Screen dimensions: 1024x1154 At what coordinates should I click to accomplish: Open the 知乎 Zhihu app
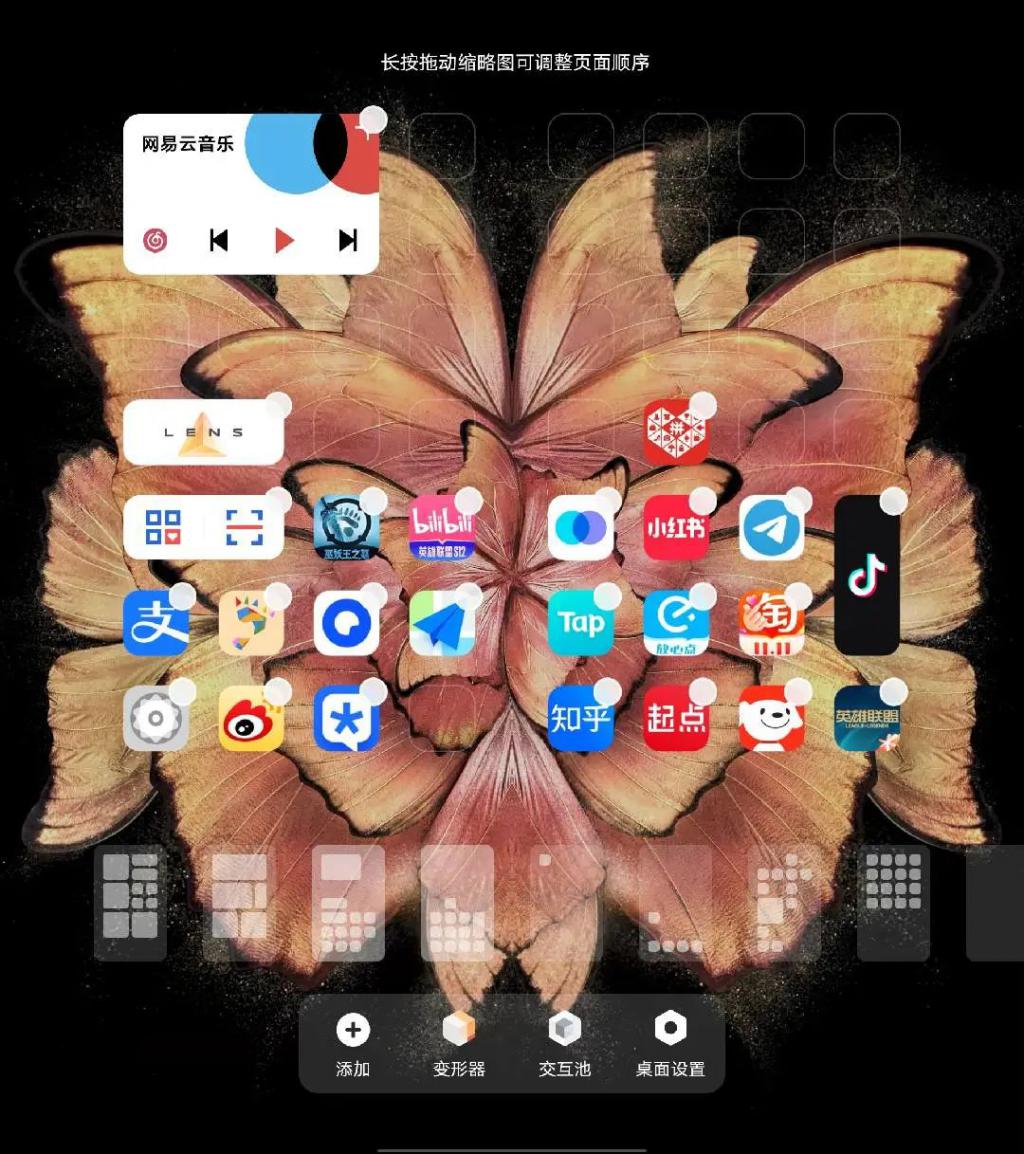[x=581, y=720]
